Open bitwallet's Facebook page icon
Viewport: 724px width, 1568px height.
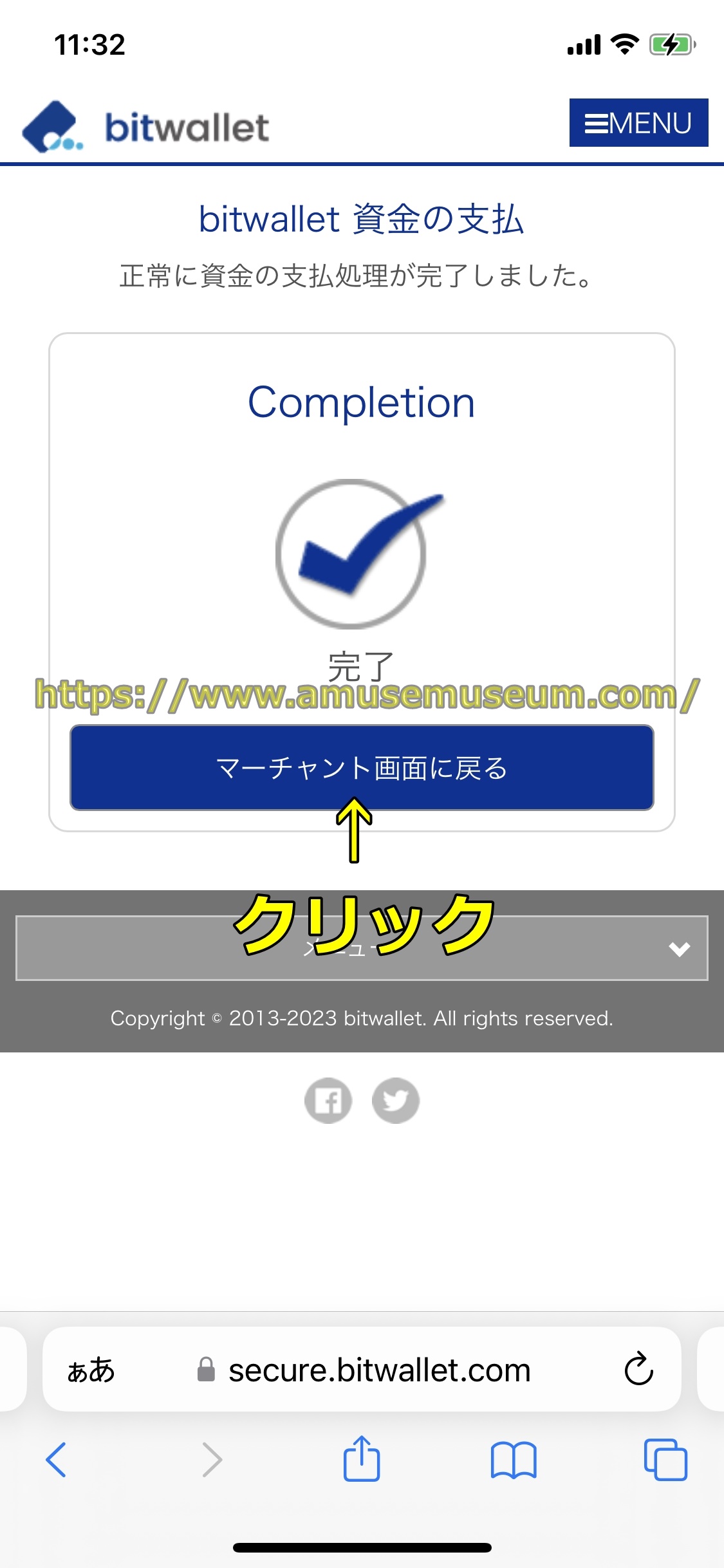click(x=328, y=1101)
